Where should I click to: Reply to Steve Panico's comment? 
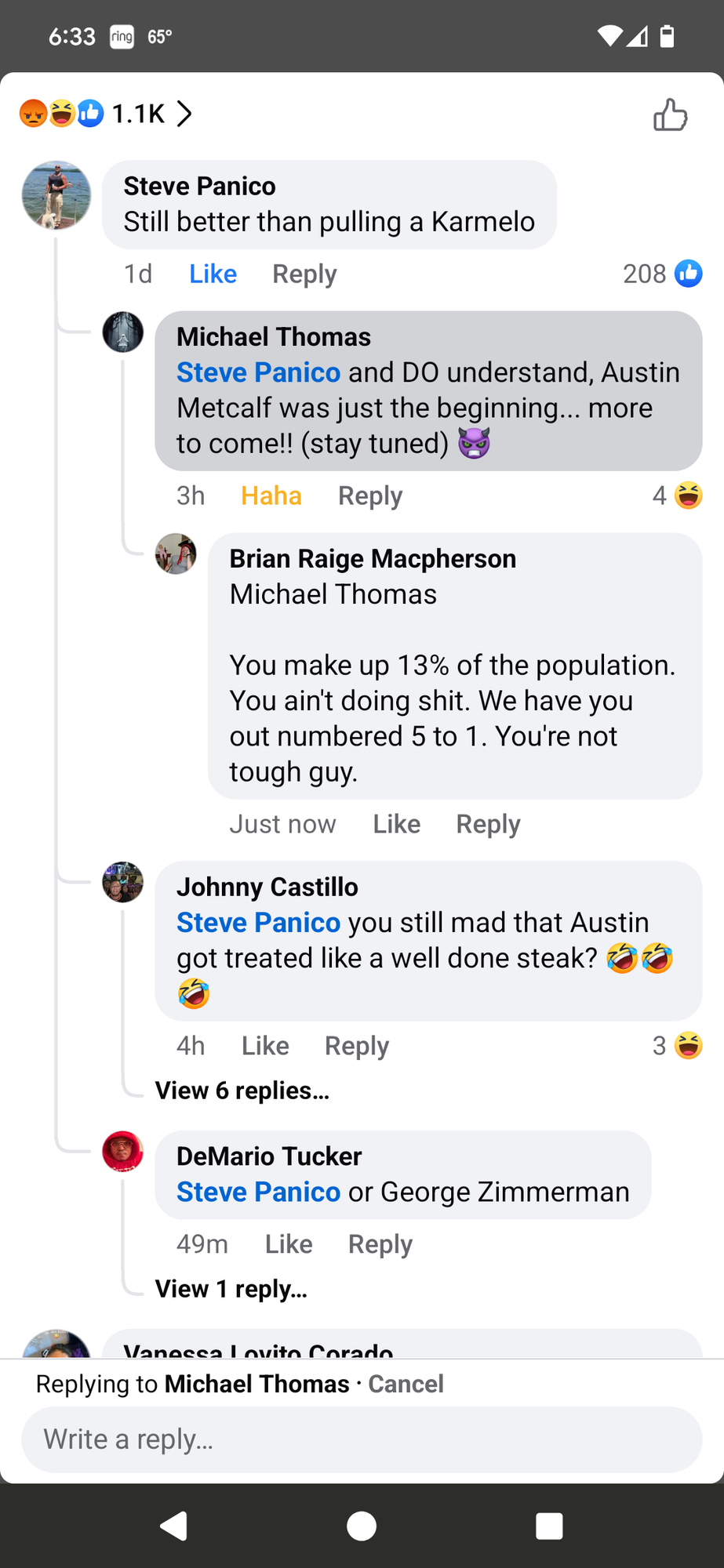tap(304, 274)
